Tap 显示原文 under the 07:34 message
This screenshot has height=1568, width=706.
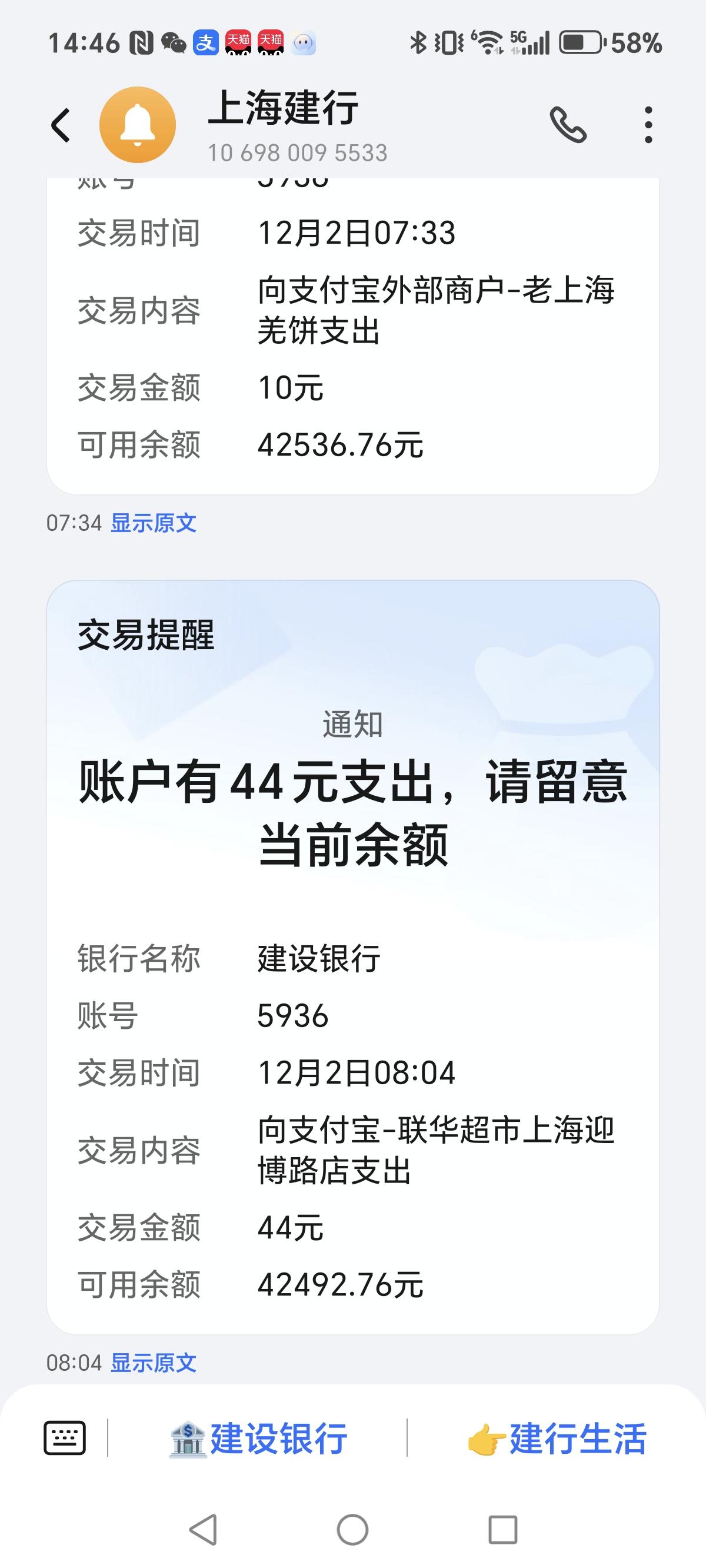coord(154,522)
